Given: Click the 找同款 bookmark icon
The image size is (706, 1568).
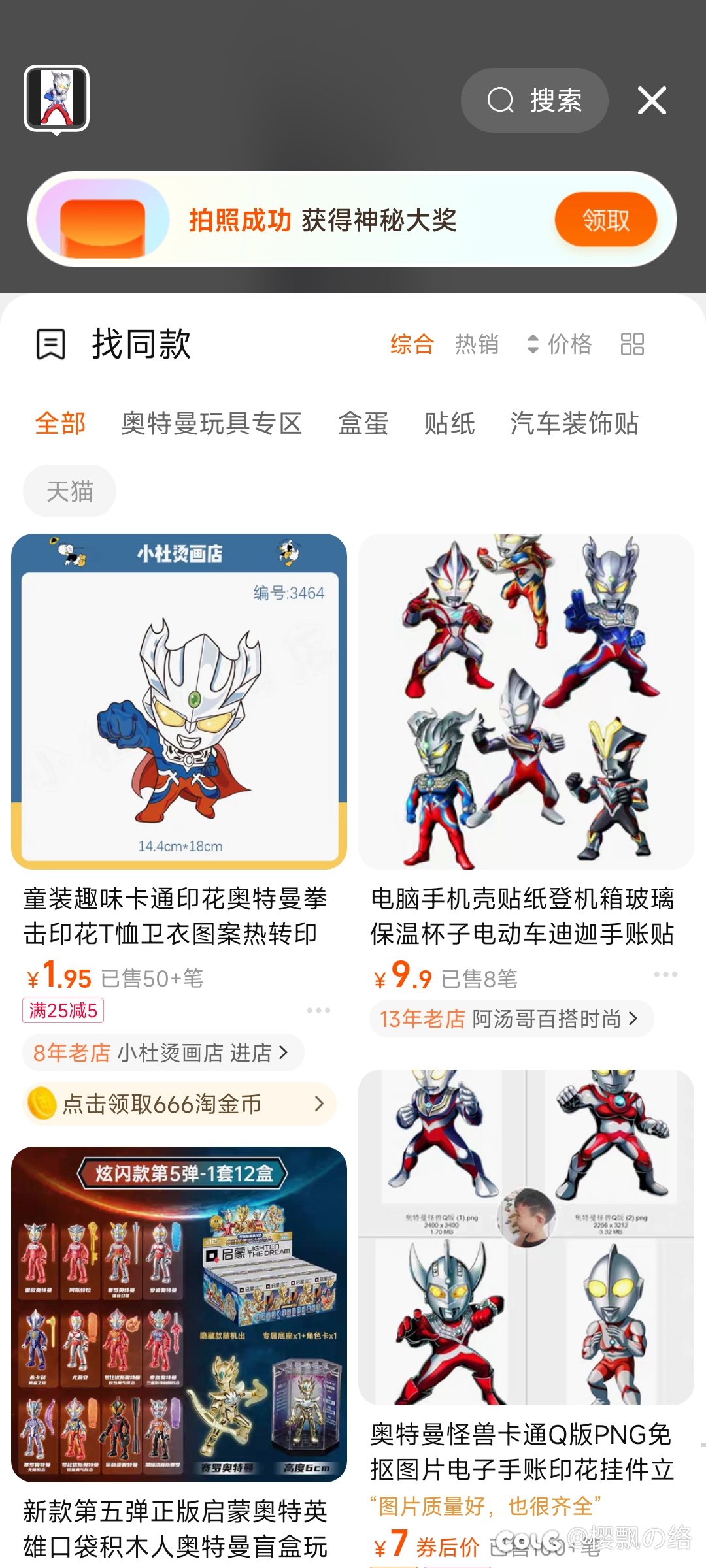Looking at the screenshot, I should (52, 344).
